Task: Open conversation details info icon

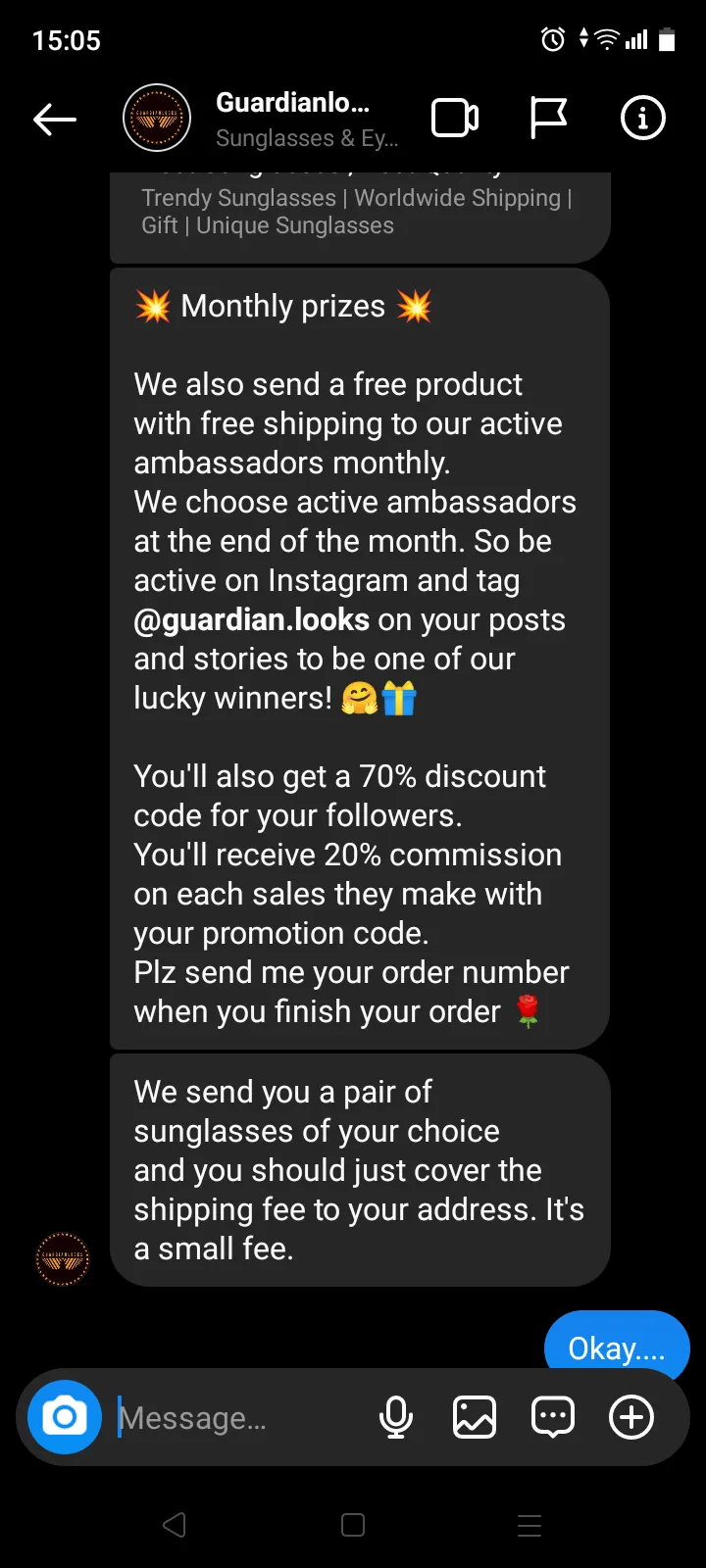Action: (x=643, y=119)
